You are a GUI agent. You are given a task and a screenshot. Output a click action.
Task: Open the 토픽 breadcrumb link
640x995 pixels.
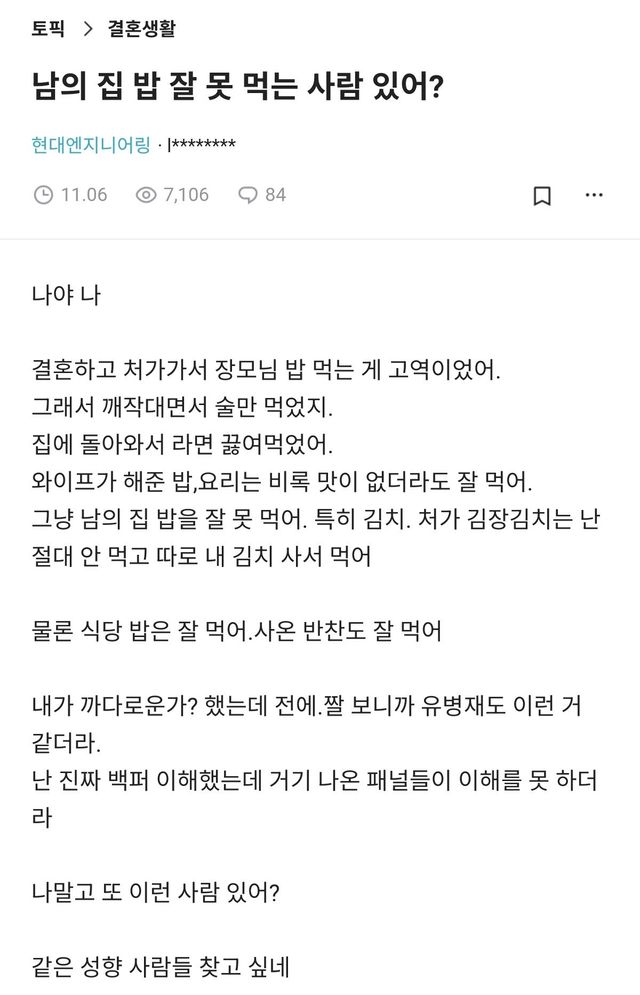(x=47, y=29)
